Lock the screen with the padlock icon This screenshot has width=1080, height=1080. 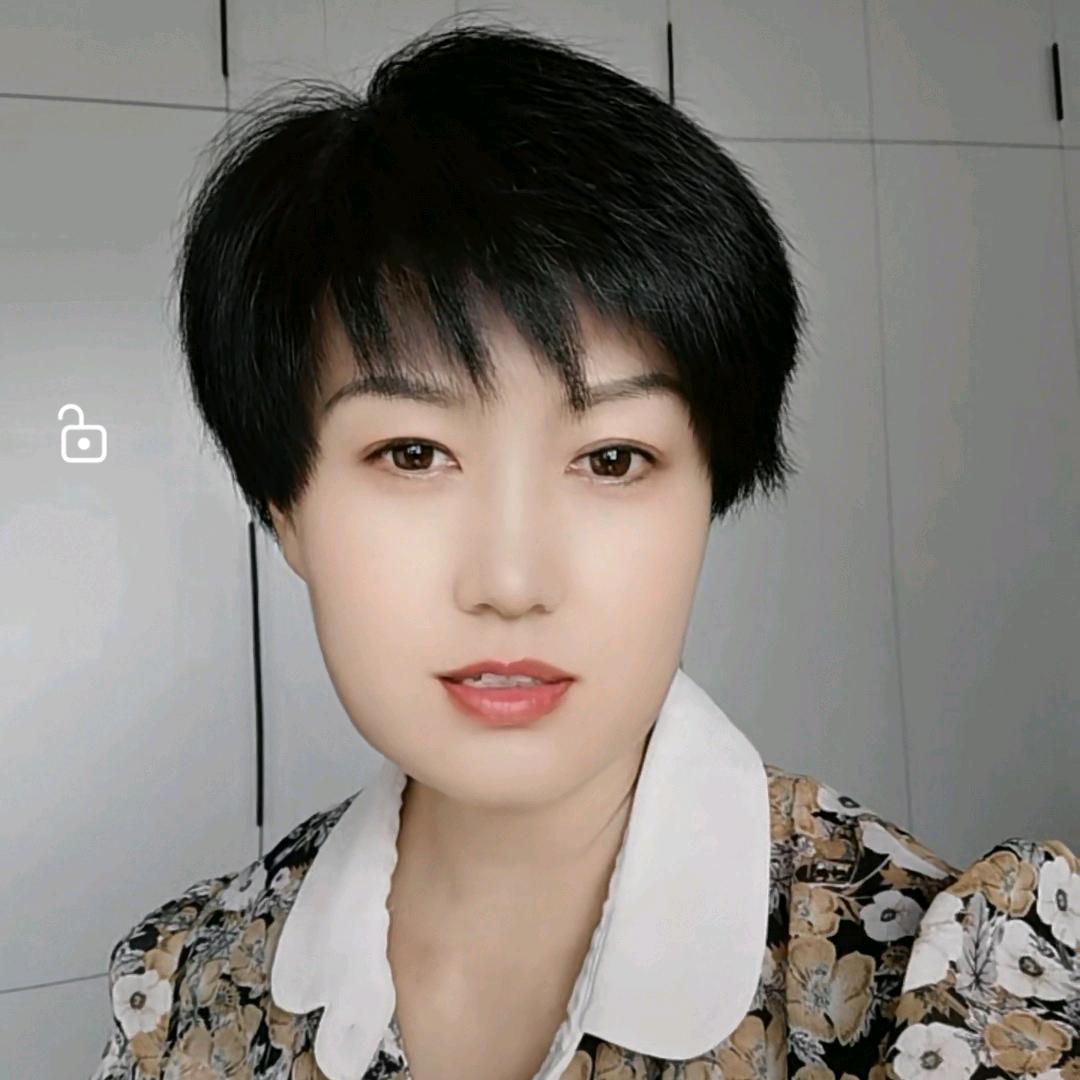83,435
